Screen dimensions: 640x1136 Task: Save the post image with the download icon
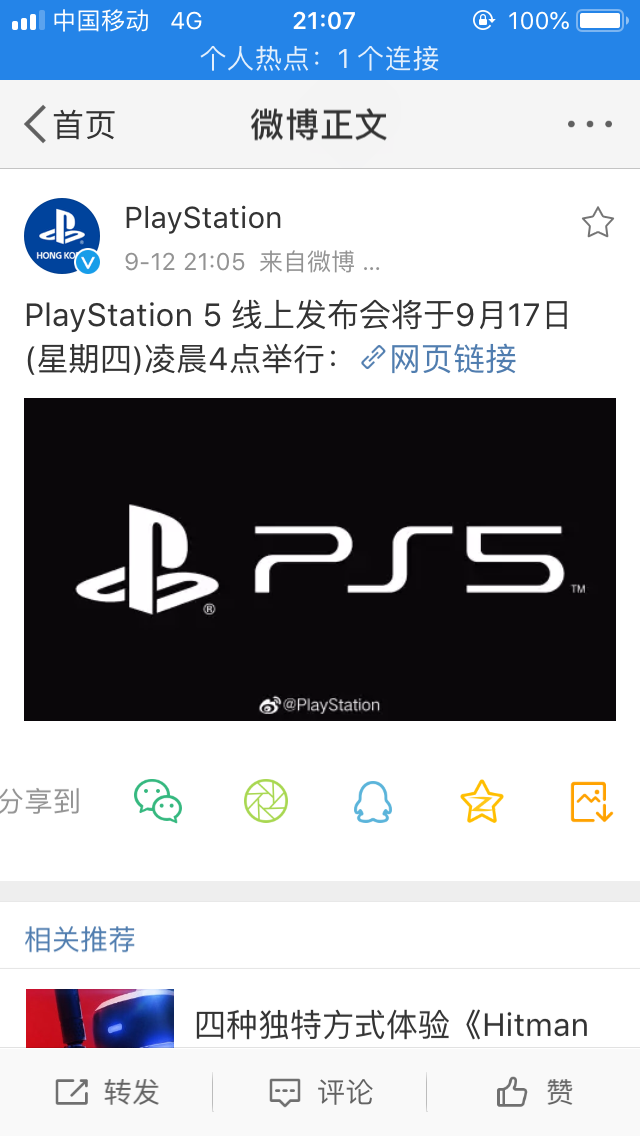click(591, 801)
